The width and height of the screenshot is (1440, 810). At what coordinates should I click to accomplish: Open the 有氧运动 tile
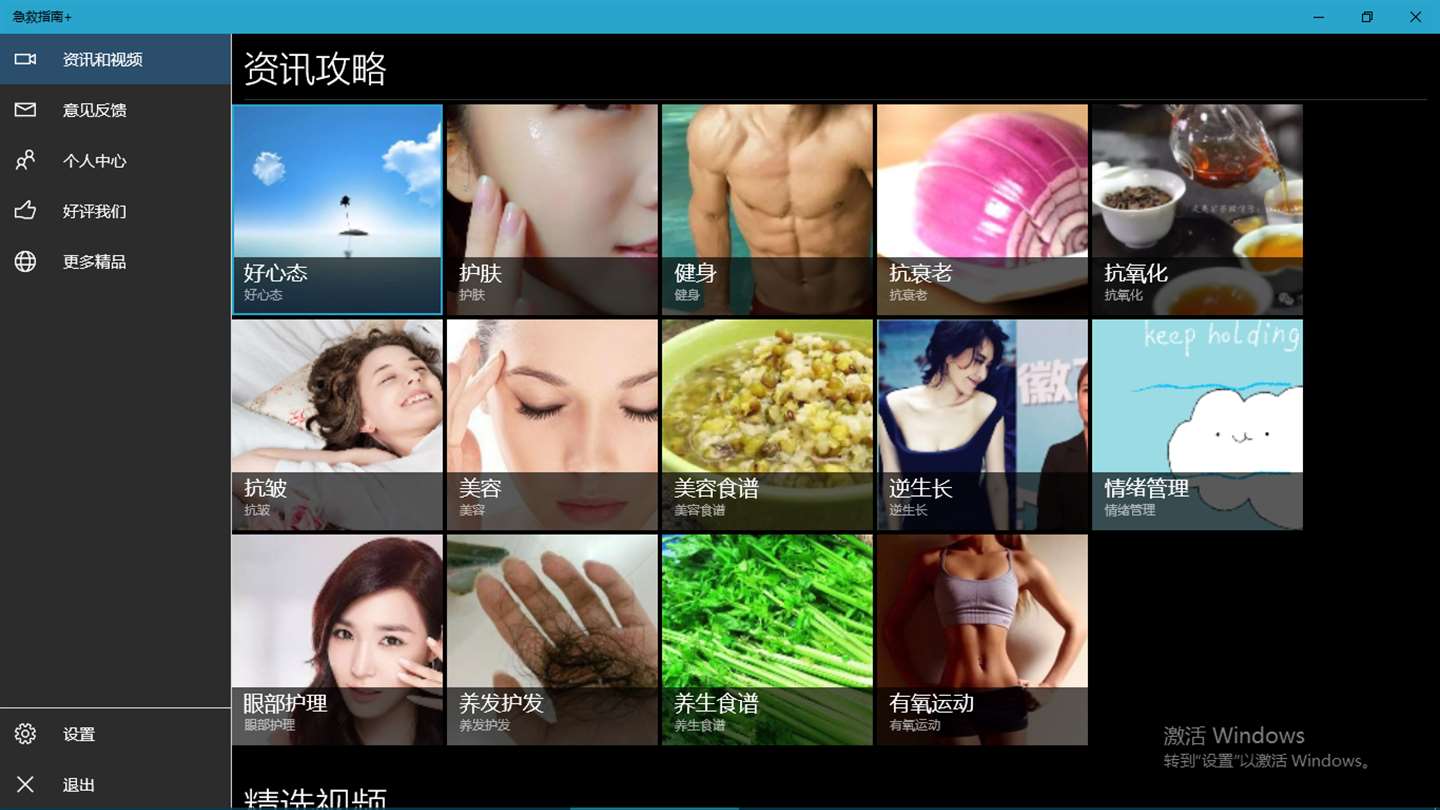click(x=982, y=640)
